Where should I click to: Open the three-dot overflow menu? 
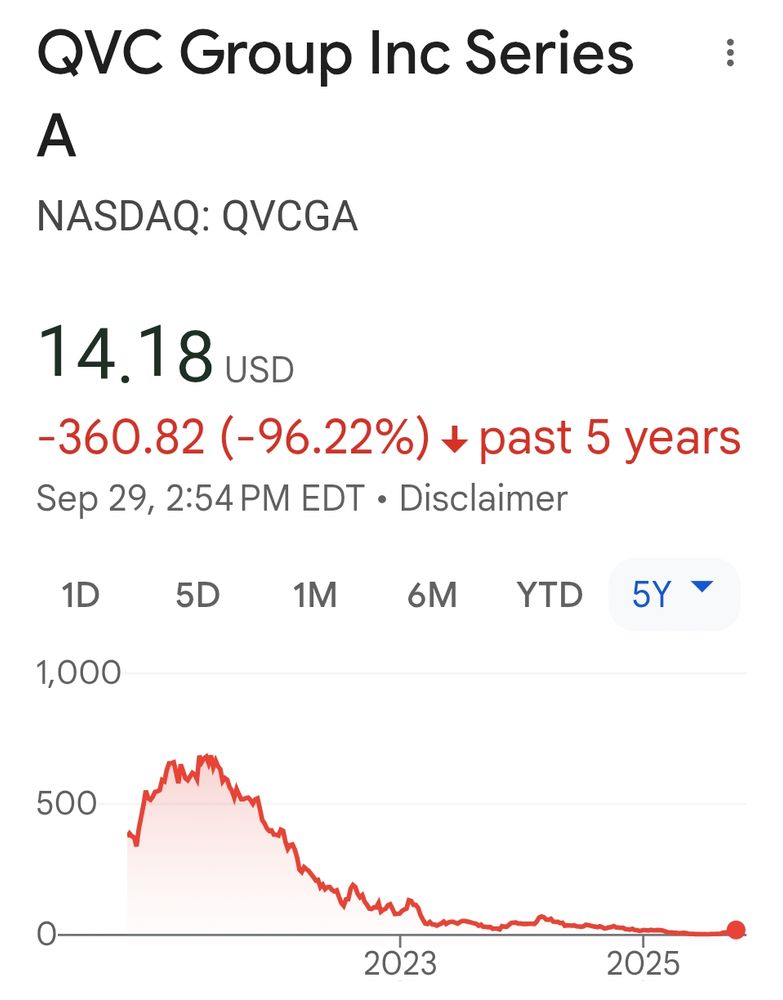(x=732, y=53)
